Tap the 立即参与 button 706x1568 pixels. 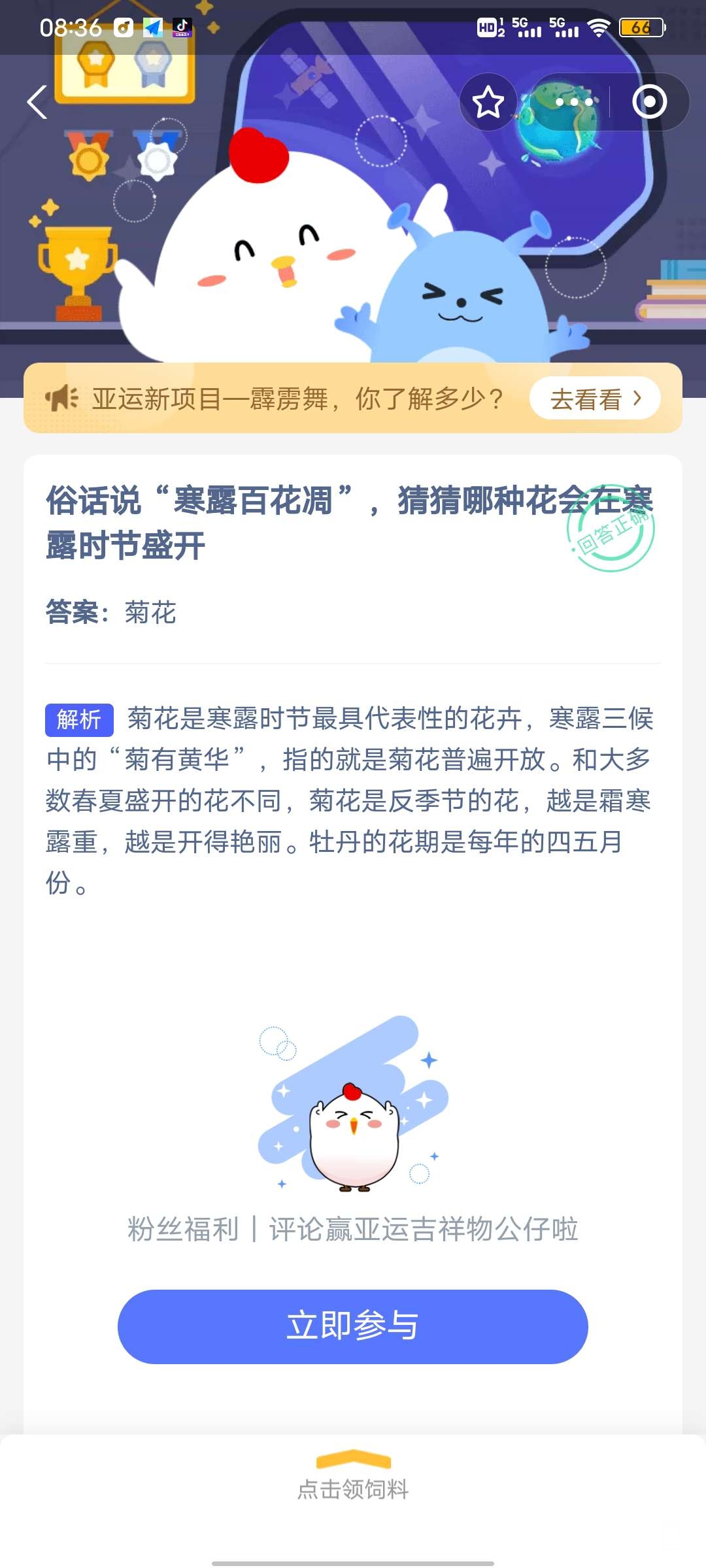[x=353, y=1326]
